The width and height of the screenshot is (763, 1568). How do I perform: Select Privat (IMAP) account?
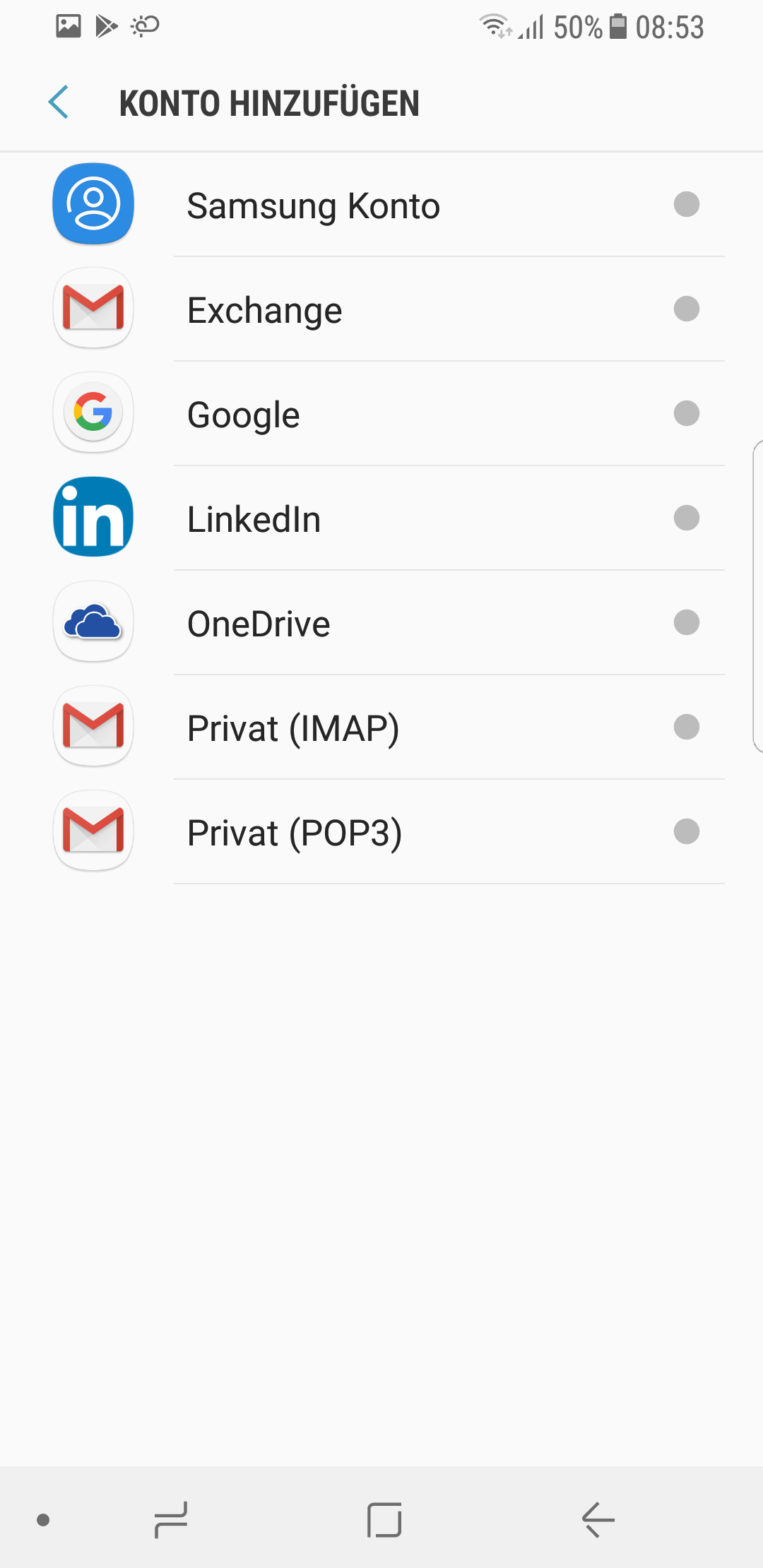pyautogui.click(x=381, y=727)
